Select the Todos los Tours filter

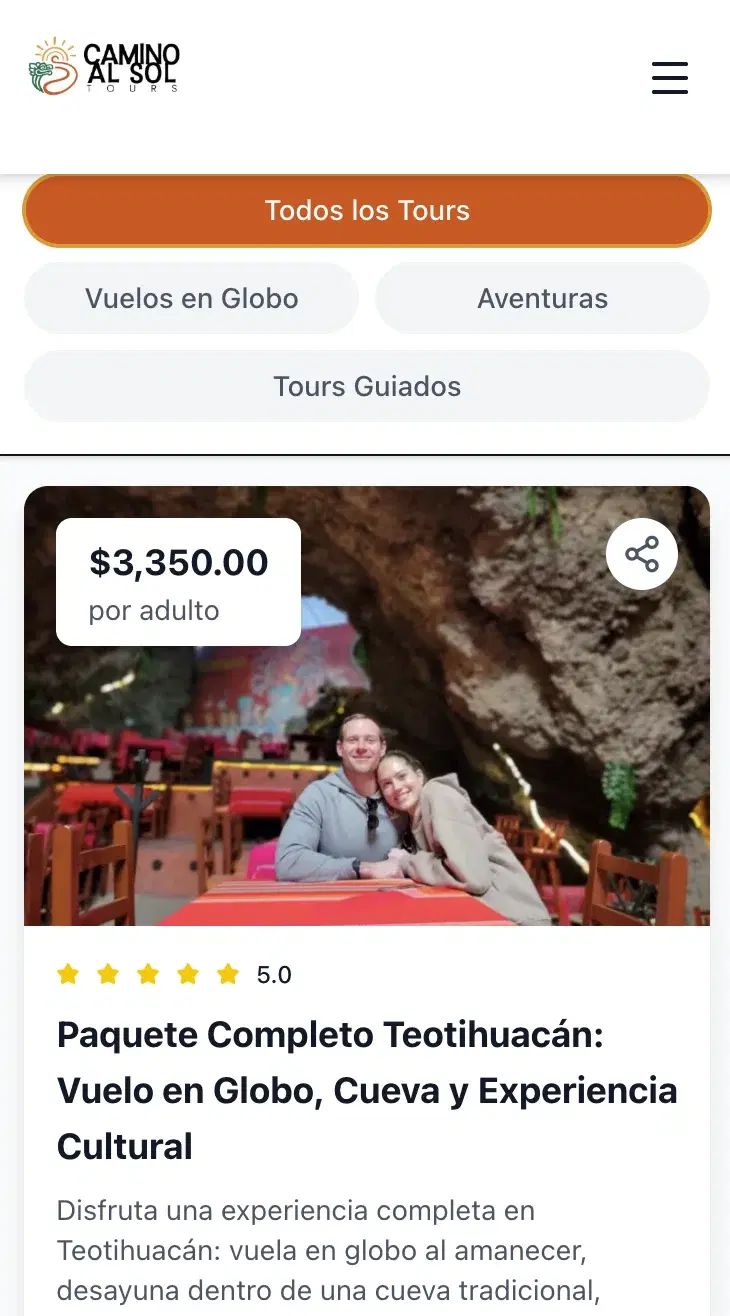[x=366, y=210]
